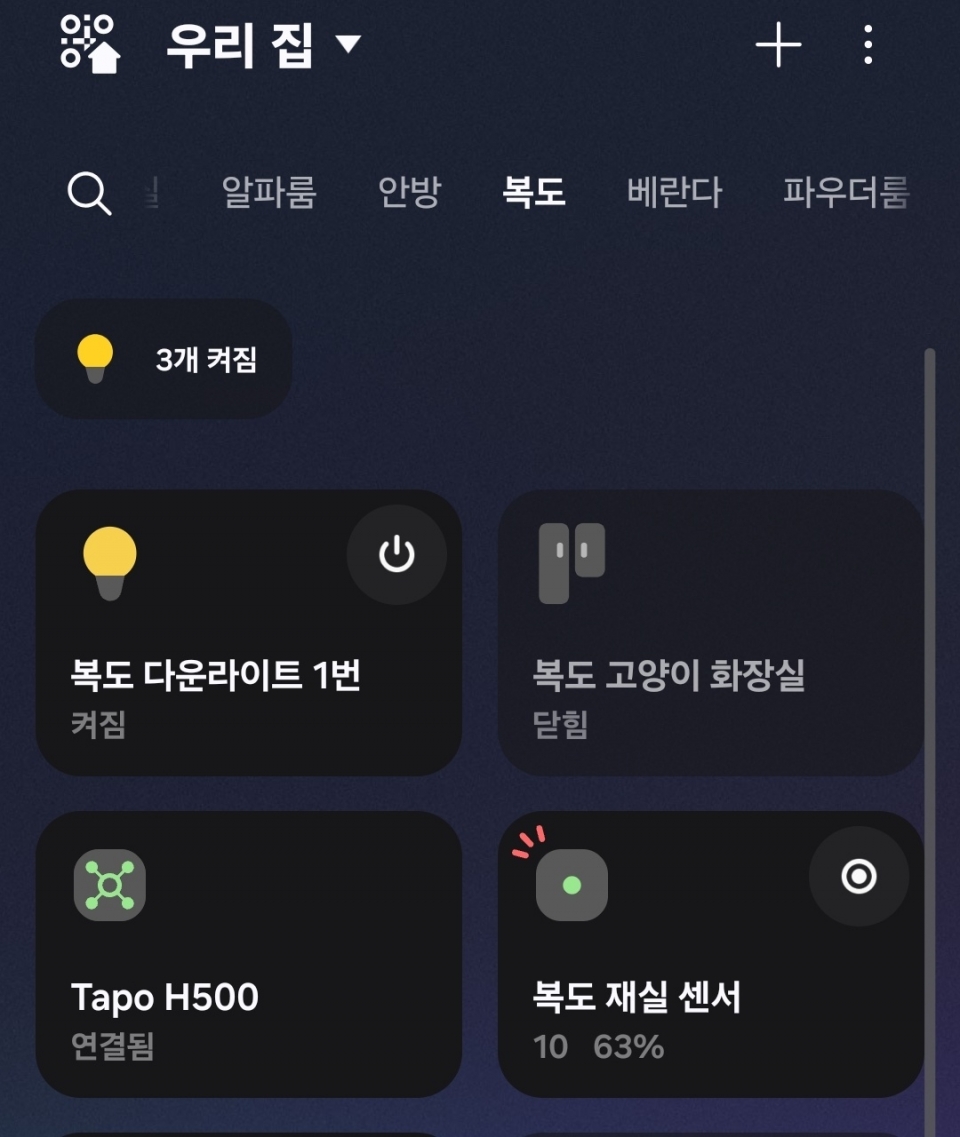Screen dimensions: 960x1137
Task: Select the 복도 tab
Action: (x=534, y=192)
